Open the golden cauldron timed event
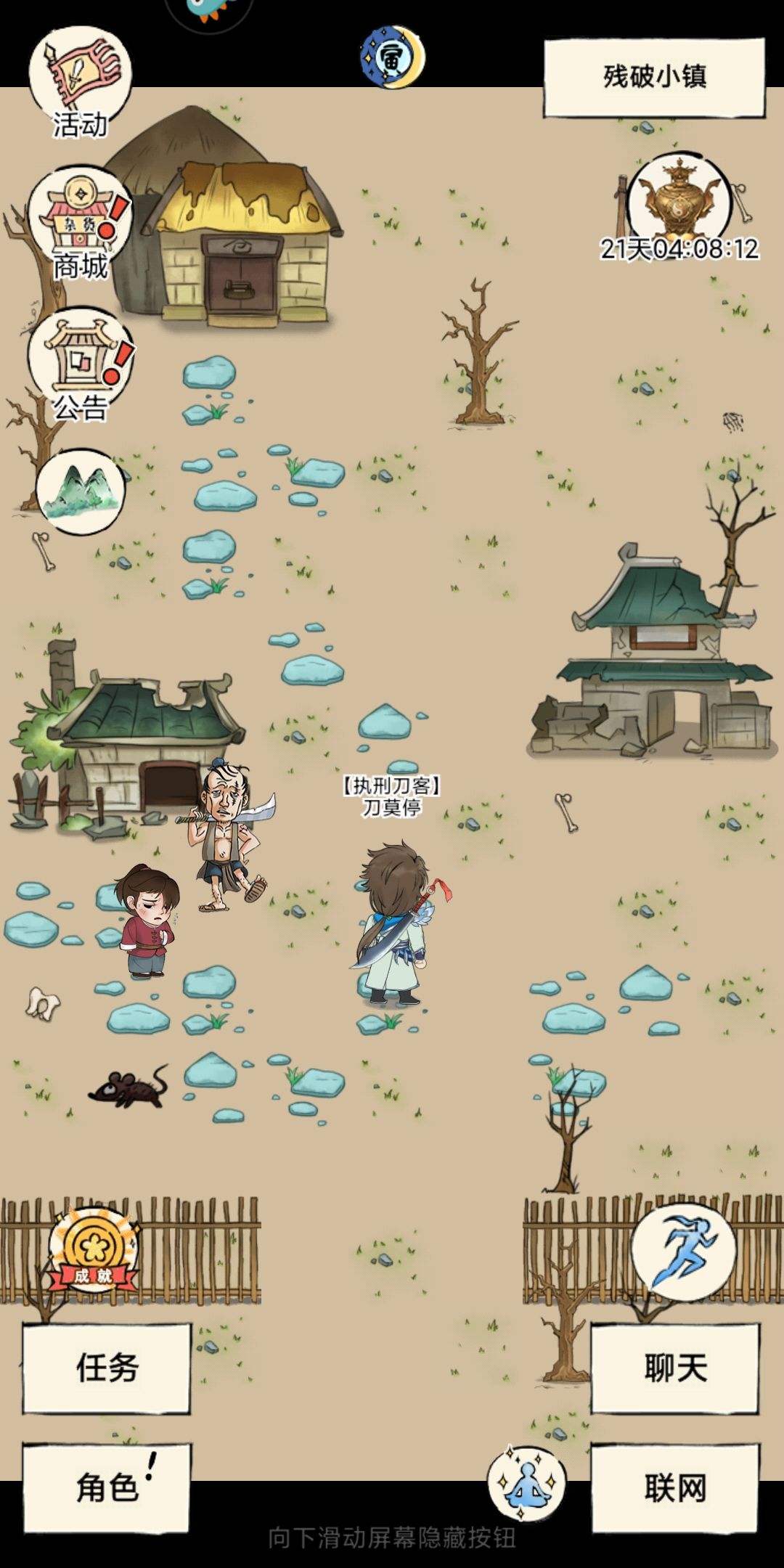Viewport: 784px width, 1568px height. [679, 208]
